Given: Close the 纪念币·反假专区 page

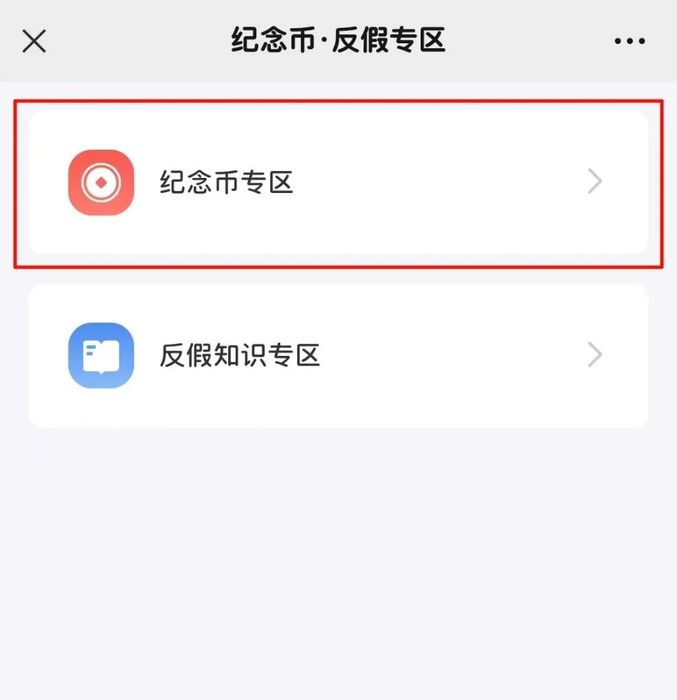Looking at the screenshot, I should [x=34, y=41].
